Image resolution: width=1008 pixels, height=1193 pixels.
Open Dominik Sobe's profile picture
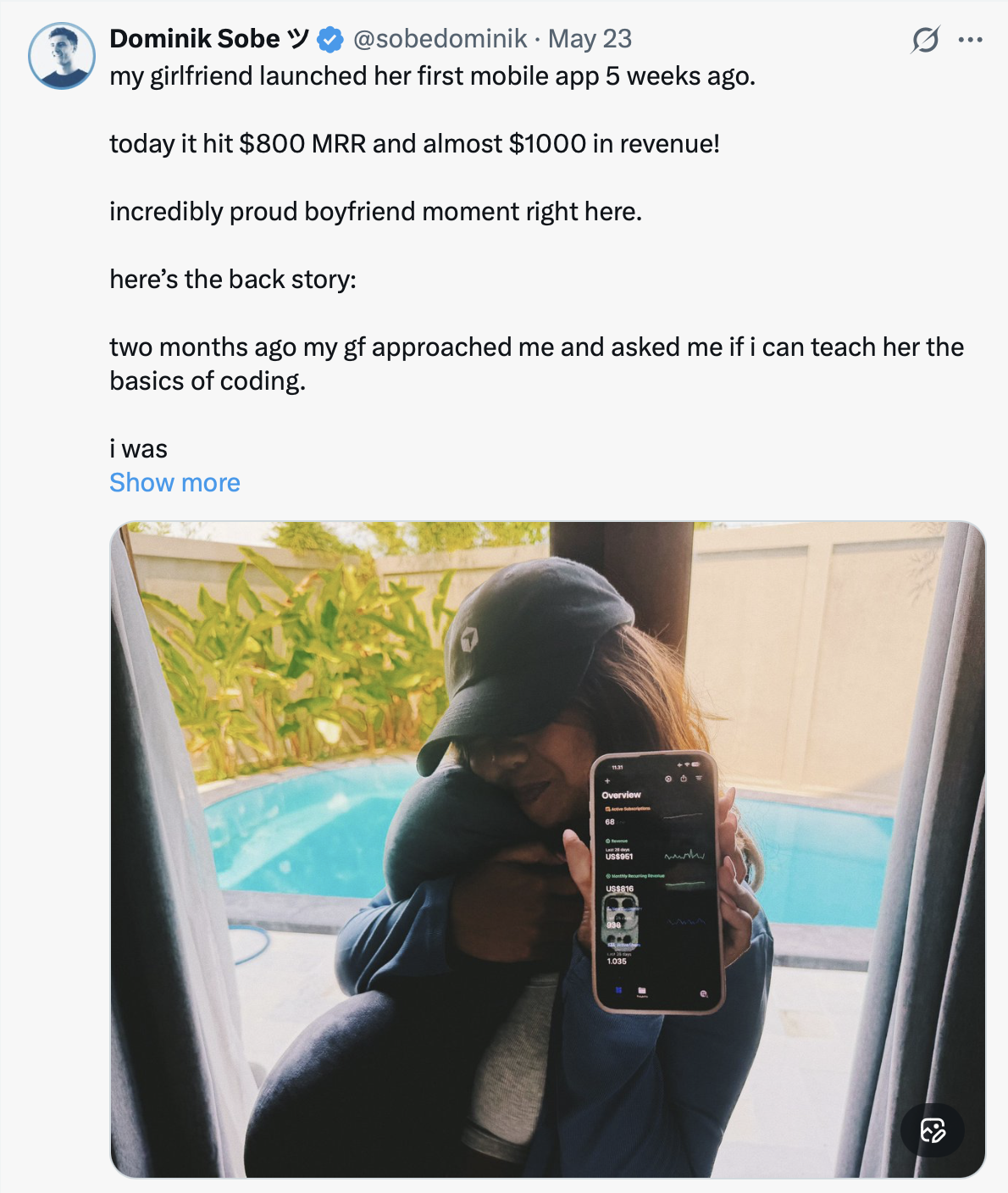click(x=62, y=56)
